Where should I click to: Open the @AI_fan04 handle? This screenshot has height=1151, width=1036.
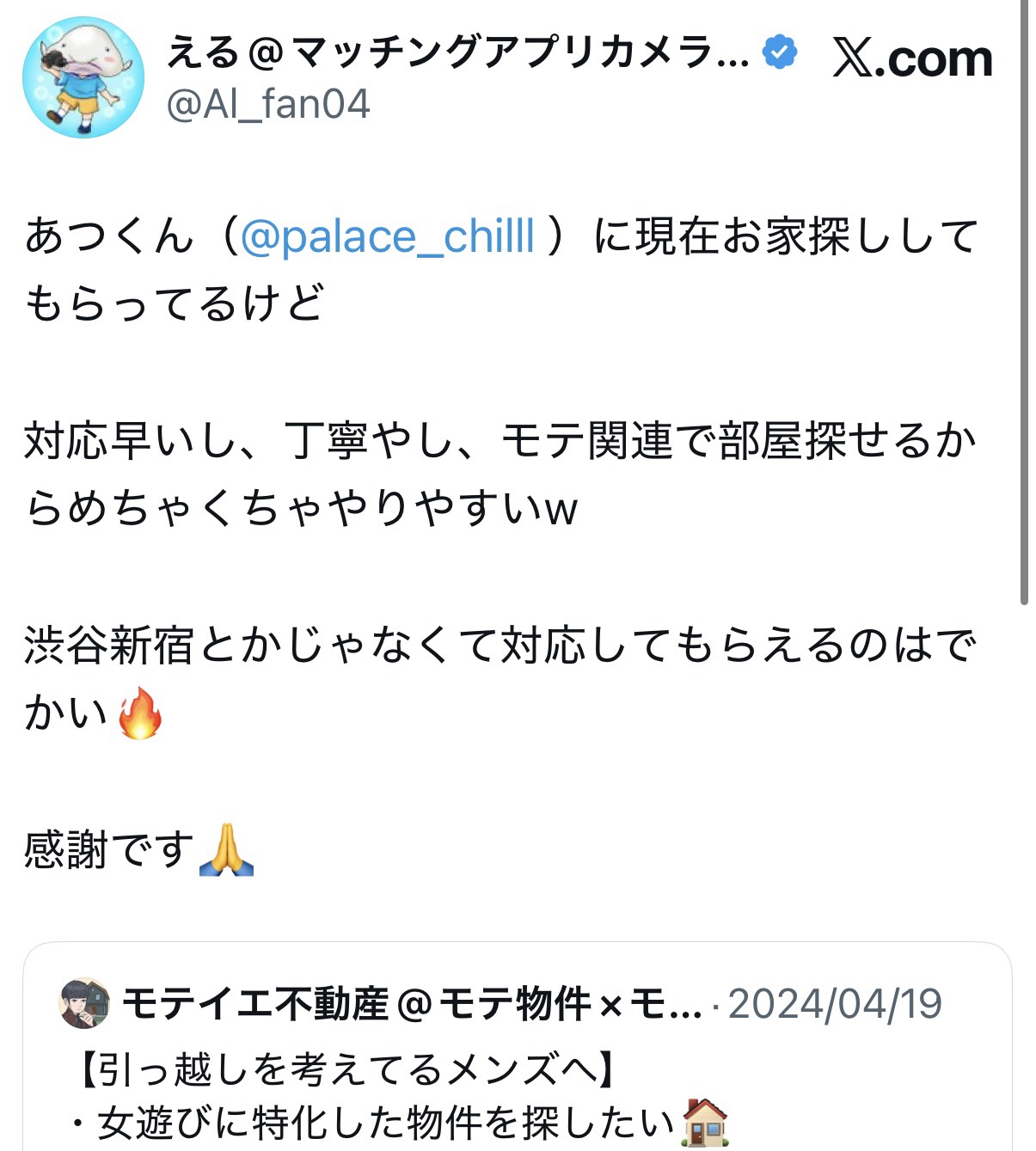(x=267, y=105)
